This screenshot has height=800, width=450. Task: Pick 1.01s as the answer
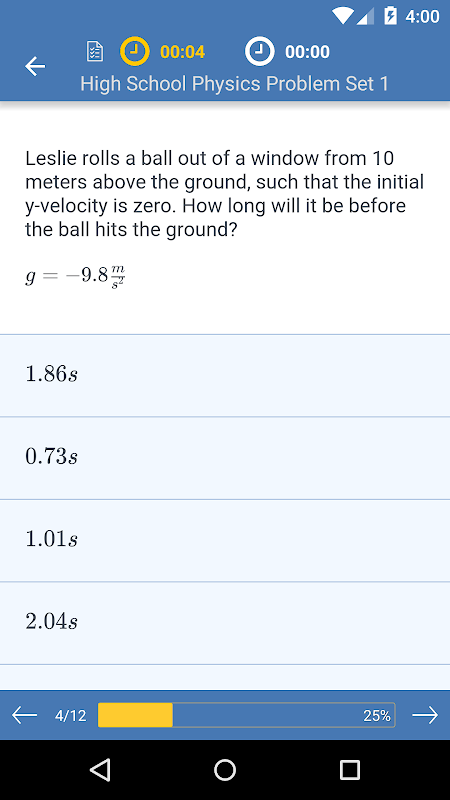225,541
